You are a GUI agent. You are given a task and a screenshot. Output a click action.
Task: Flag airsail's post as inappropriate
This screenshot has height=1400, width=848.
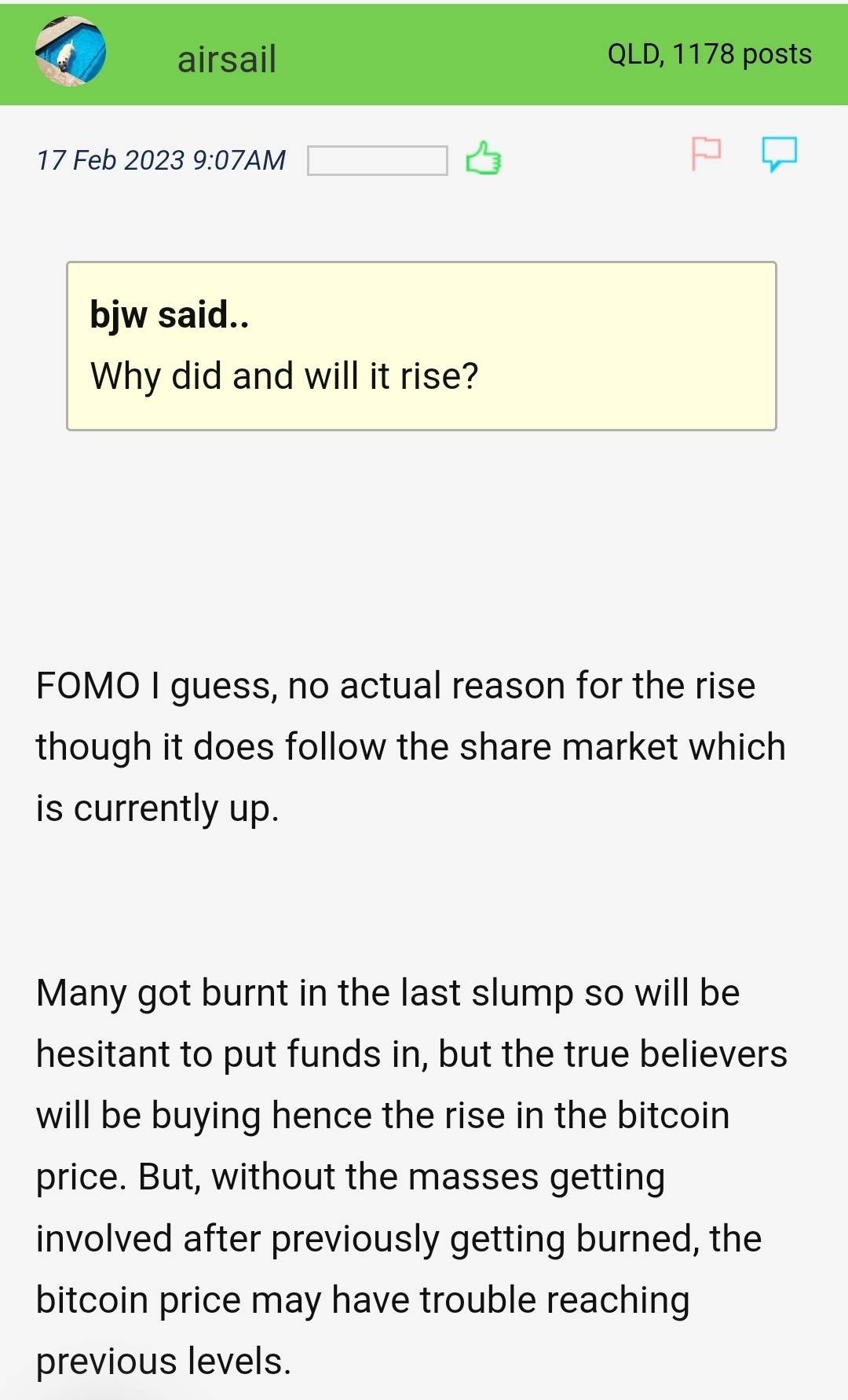(x=705, y=152)
